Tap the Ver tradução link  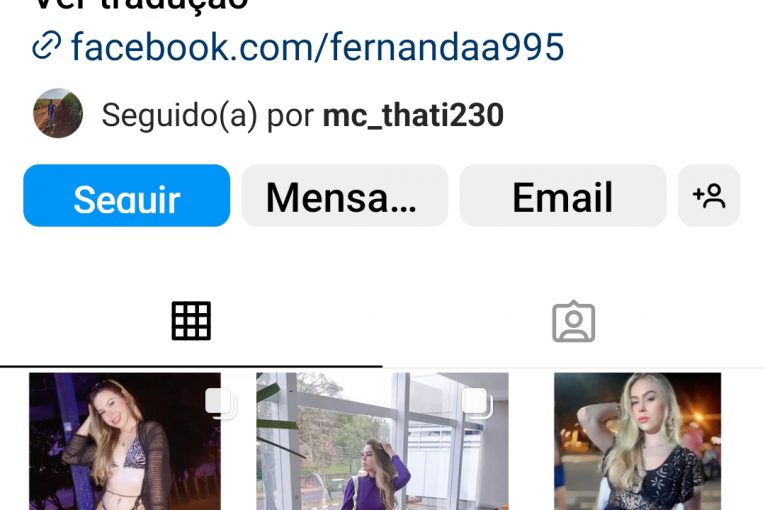(140, 4)
